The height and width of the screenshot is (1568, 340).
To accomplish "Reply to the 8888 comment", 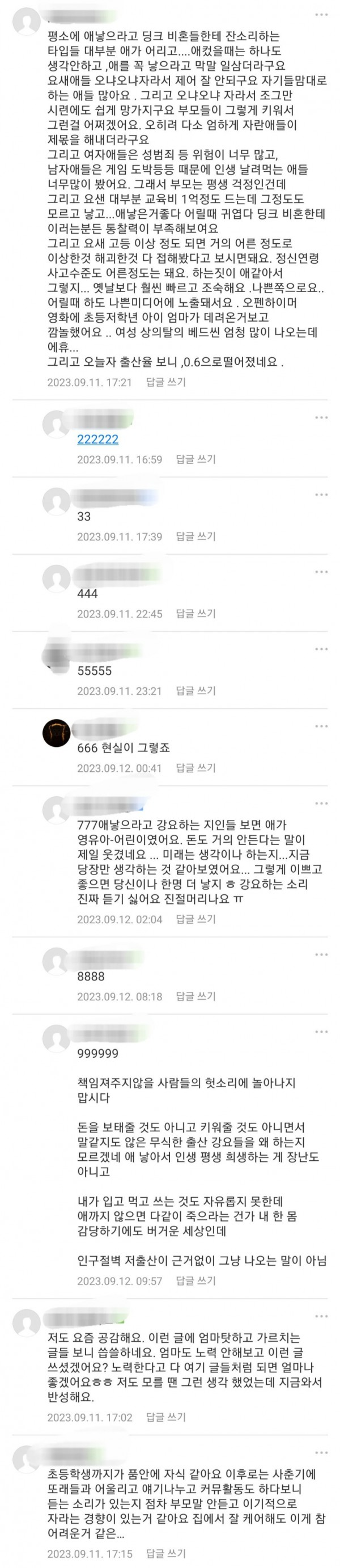I will (195, 996).
